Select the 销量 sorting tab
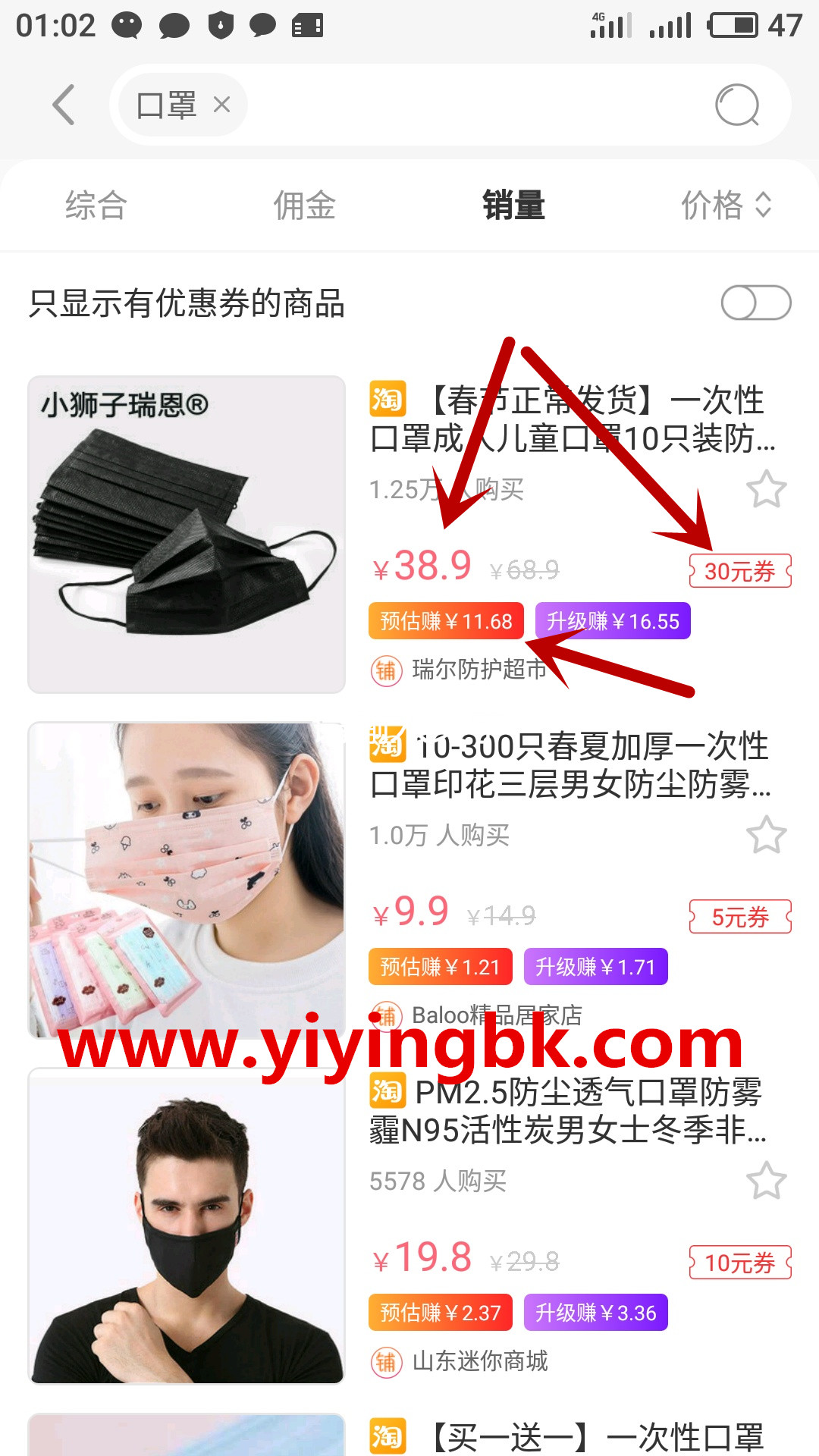 (514, 206)
